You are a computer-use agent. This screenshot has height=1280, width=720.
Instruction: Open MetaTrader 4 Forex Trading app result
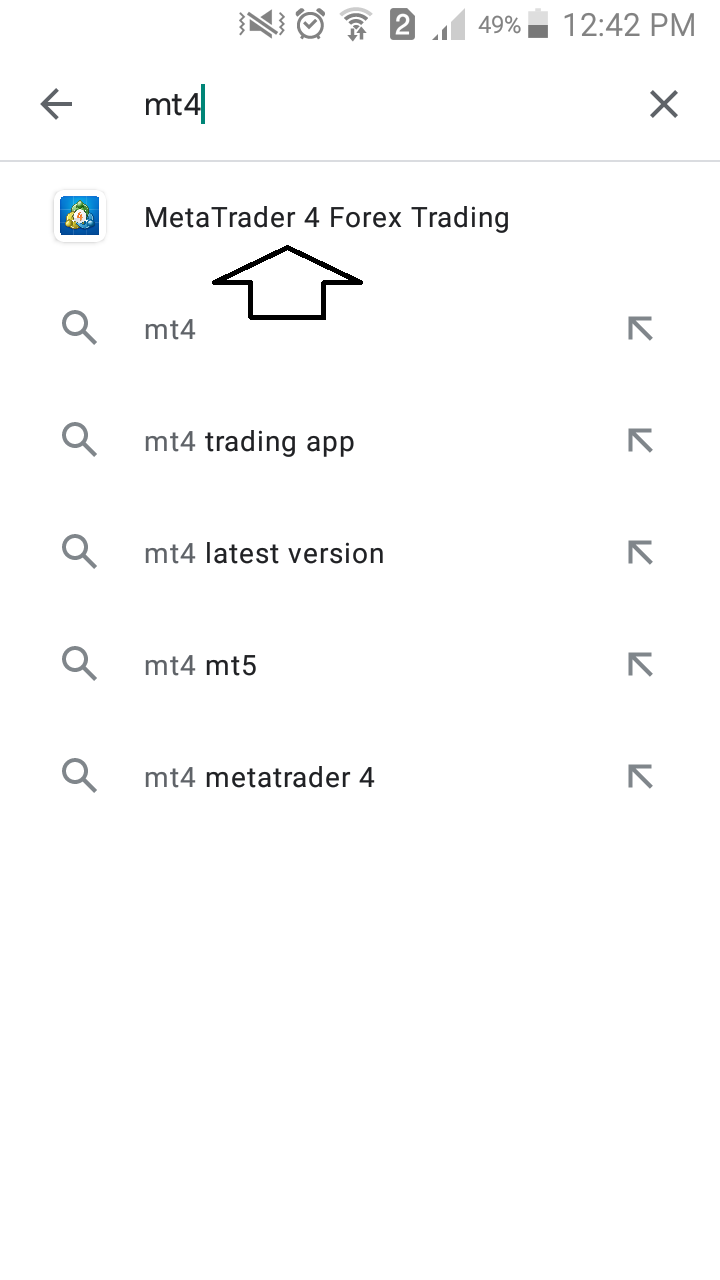coord(326,218)
